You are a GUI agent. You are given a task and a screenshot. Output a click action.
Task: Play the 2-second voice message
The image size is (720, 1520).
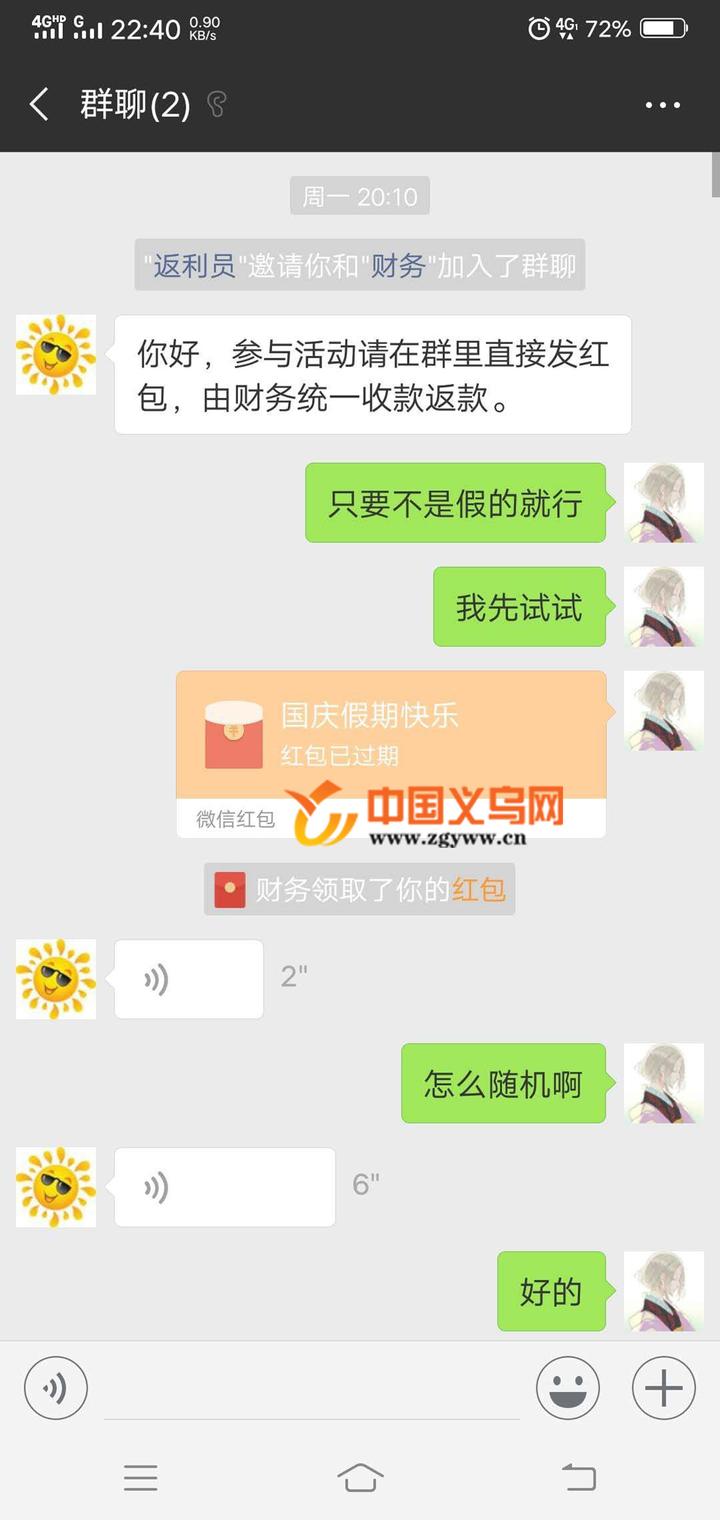pyautogui.click(x=189, y=979)
